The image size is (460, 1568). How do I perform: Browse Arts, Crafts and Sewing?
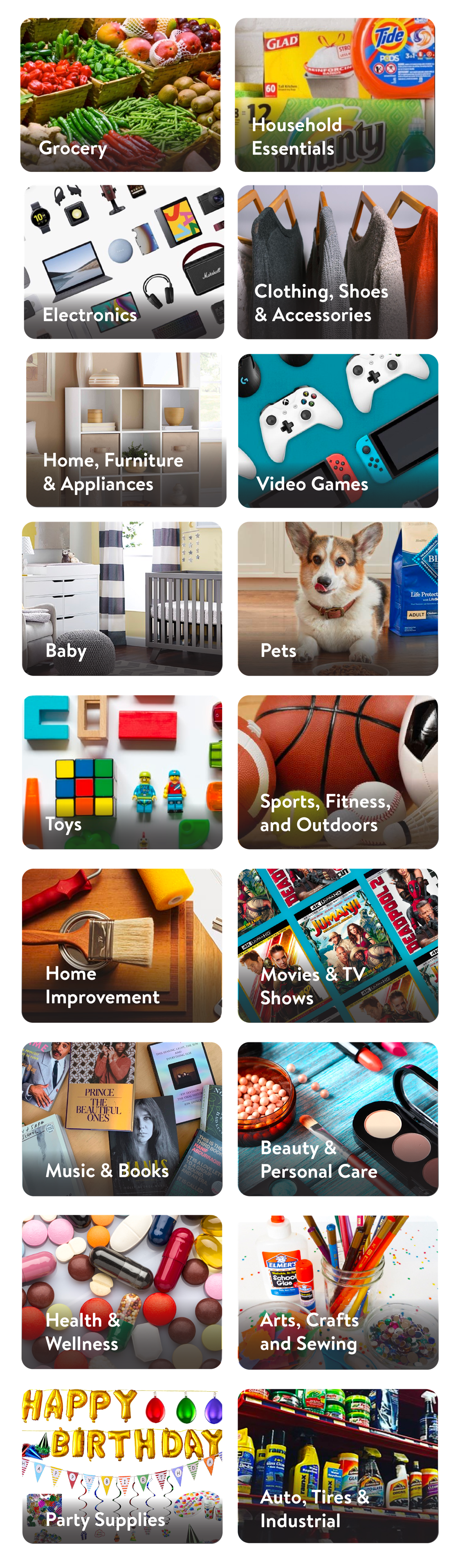point(337,1291)
